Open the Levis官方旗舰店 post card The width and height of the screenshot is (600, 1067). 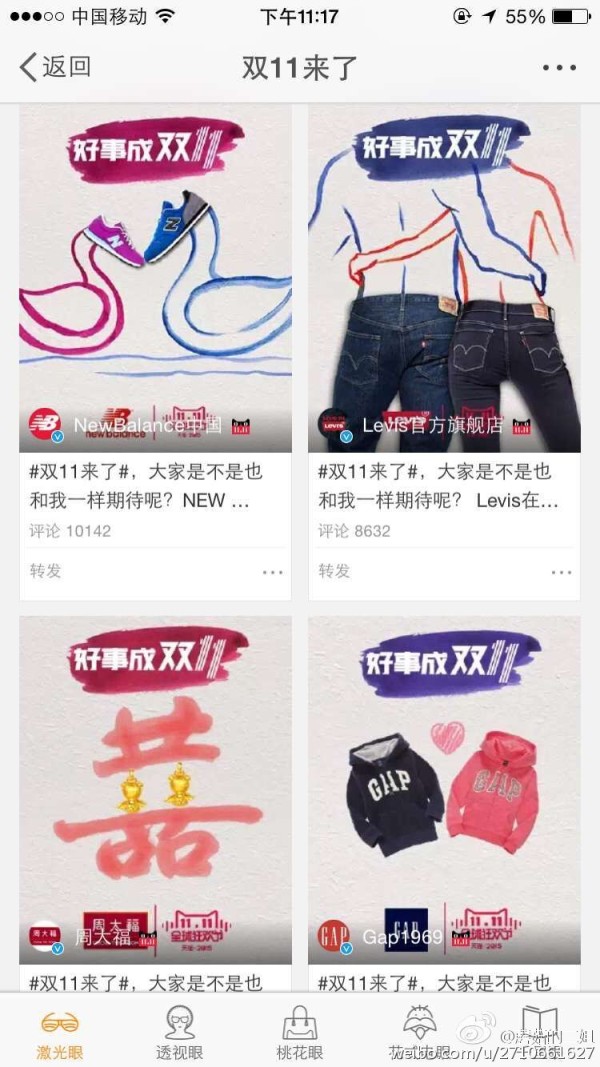coord(444,278)
